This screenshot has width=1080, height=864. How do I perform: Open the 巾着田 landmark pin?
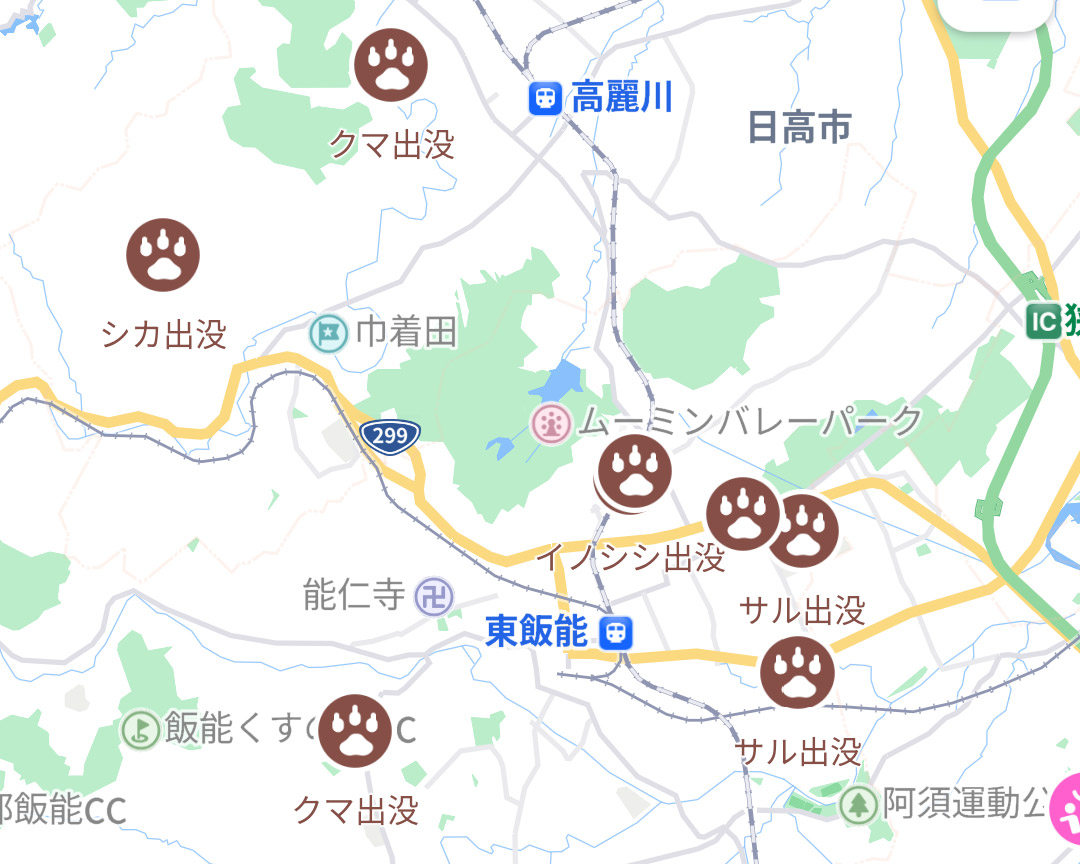point(327,333)
